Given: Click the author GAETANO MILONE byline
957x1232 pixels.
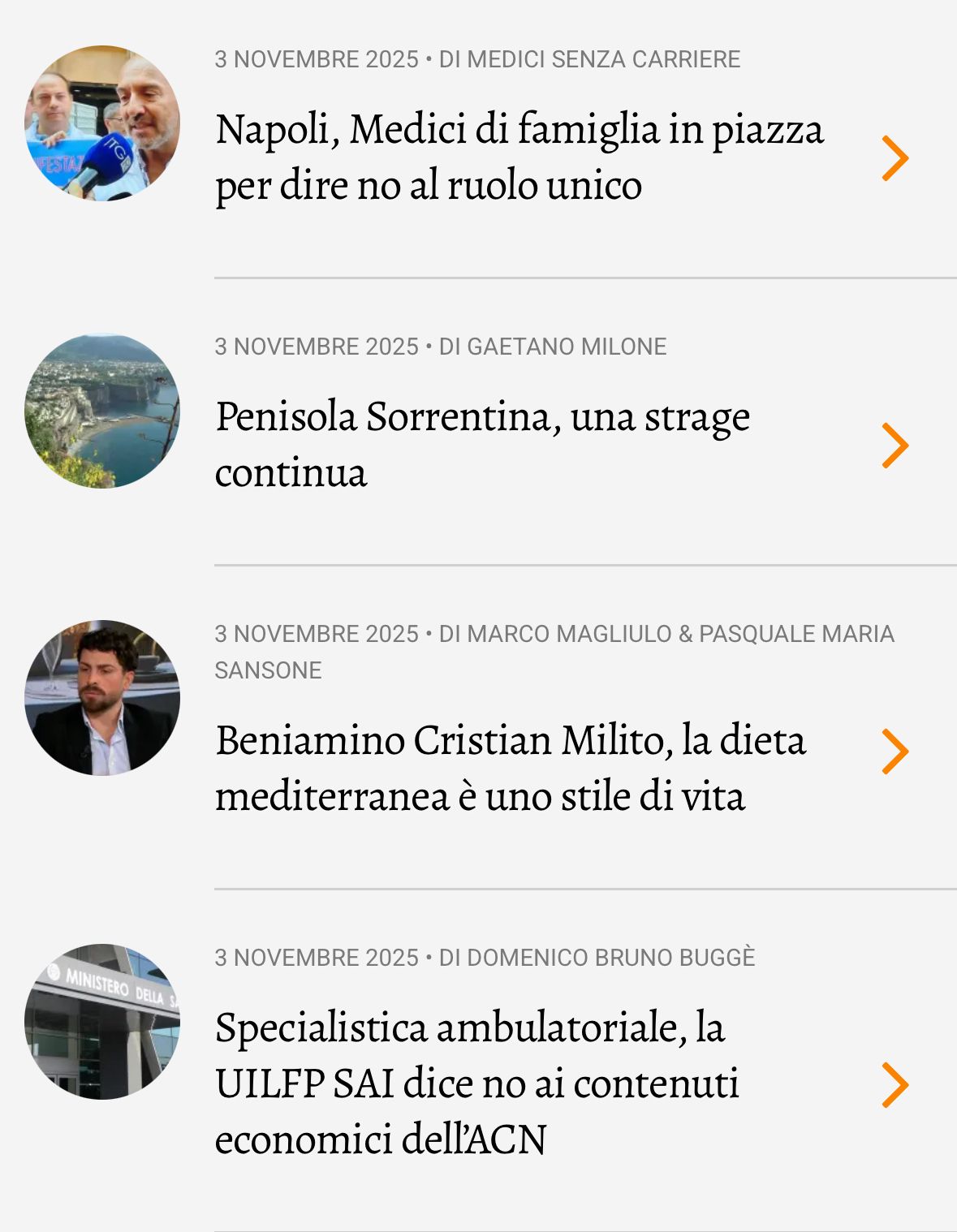Looking at the screenshot, I should [552, 346].
